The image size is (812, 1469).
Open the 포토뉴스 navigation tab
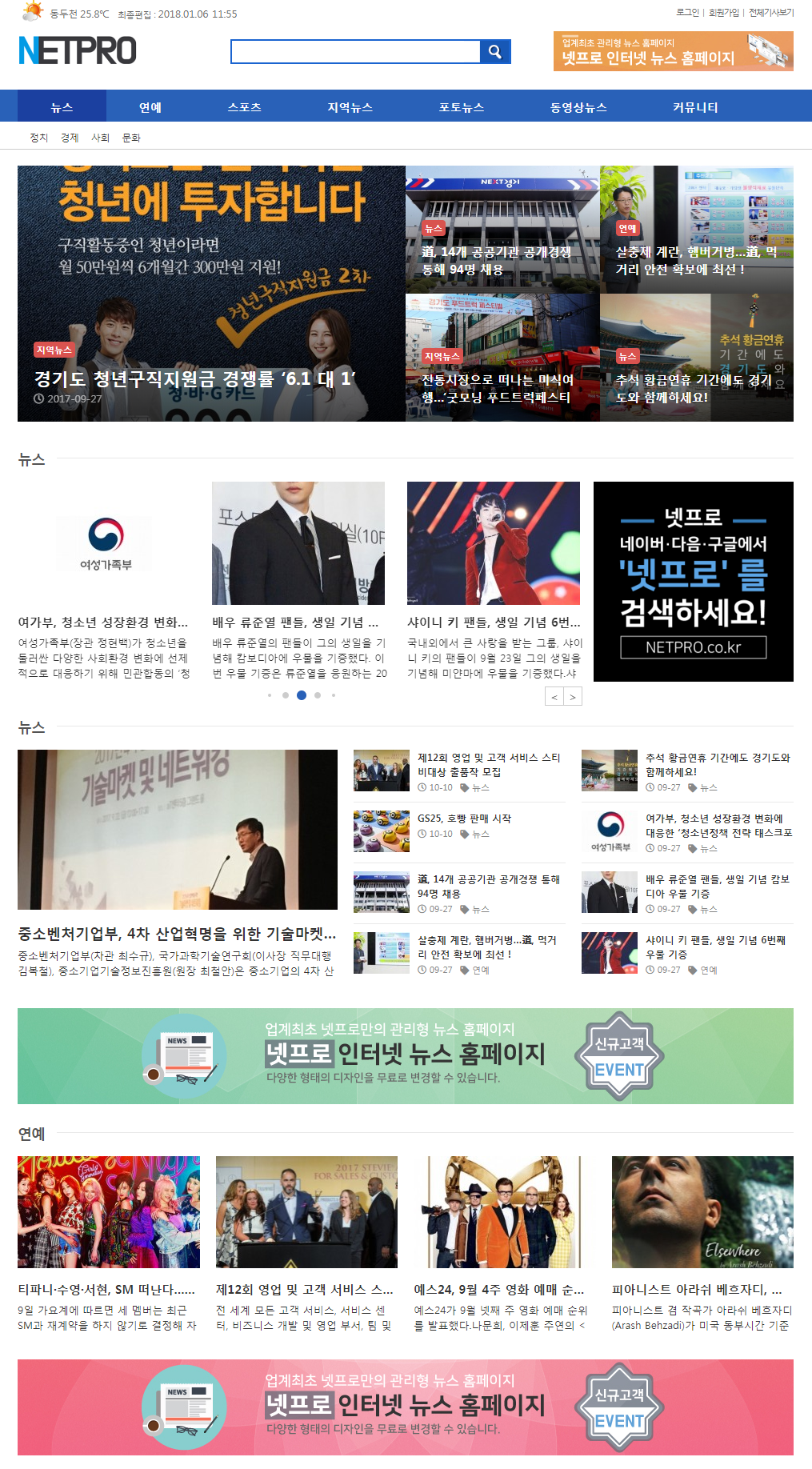(462, 106)
